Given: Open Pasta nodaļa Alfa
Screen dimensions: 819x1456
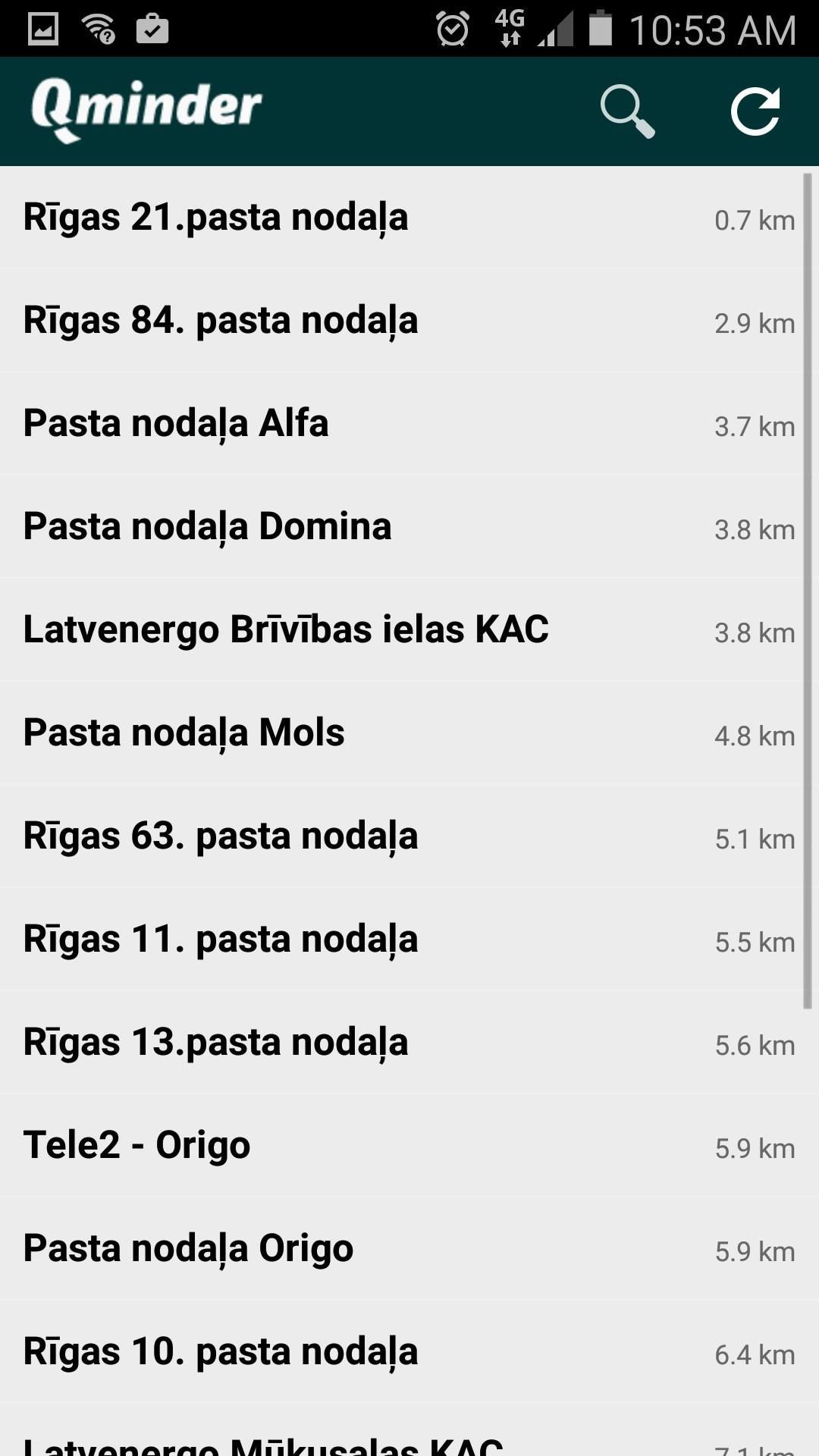Looking at the screenshot, I should pyautogui.click(x=409, y=423).
